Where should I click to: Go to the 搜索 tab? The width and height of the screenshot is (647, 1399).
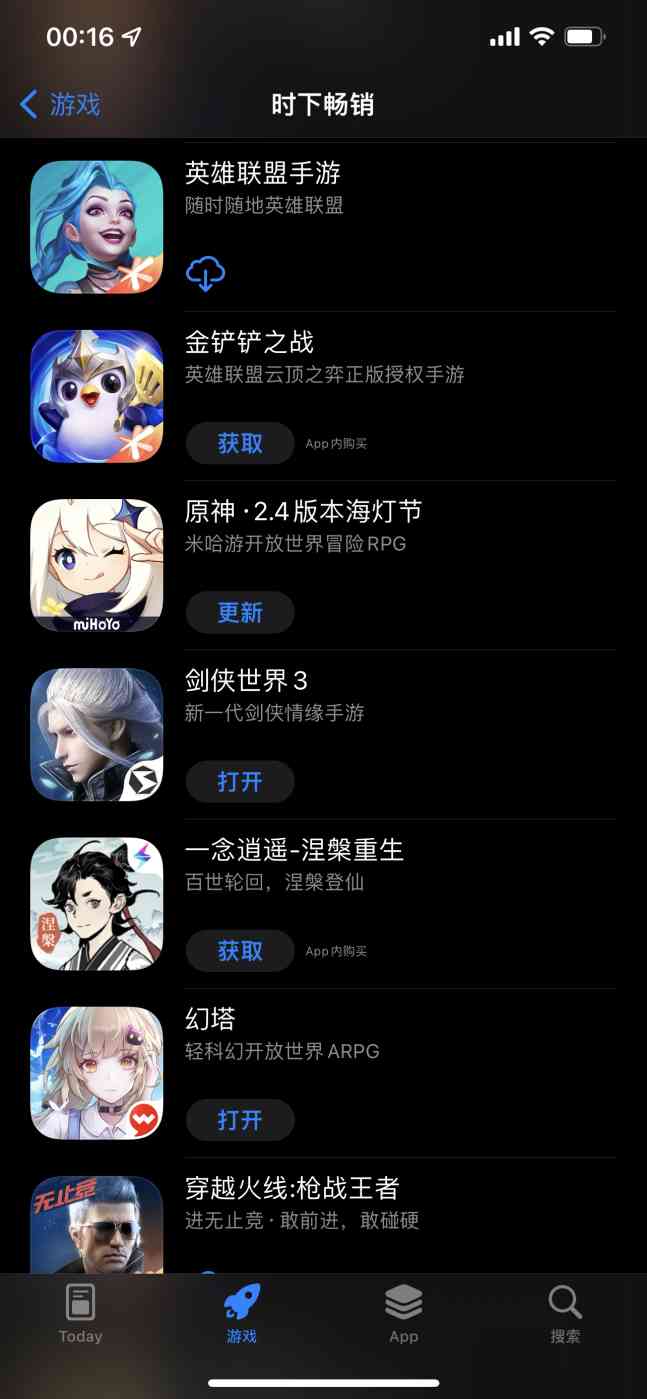[565, 1314]
